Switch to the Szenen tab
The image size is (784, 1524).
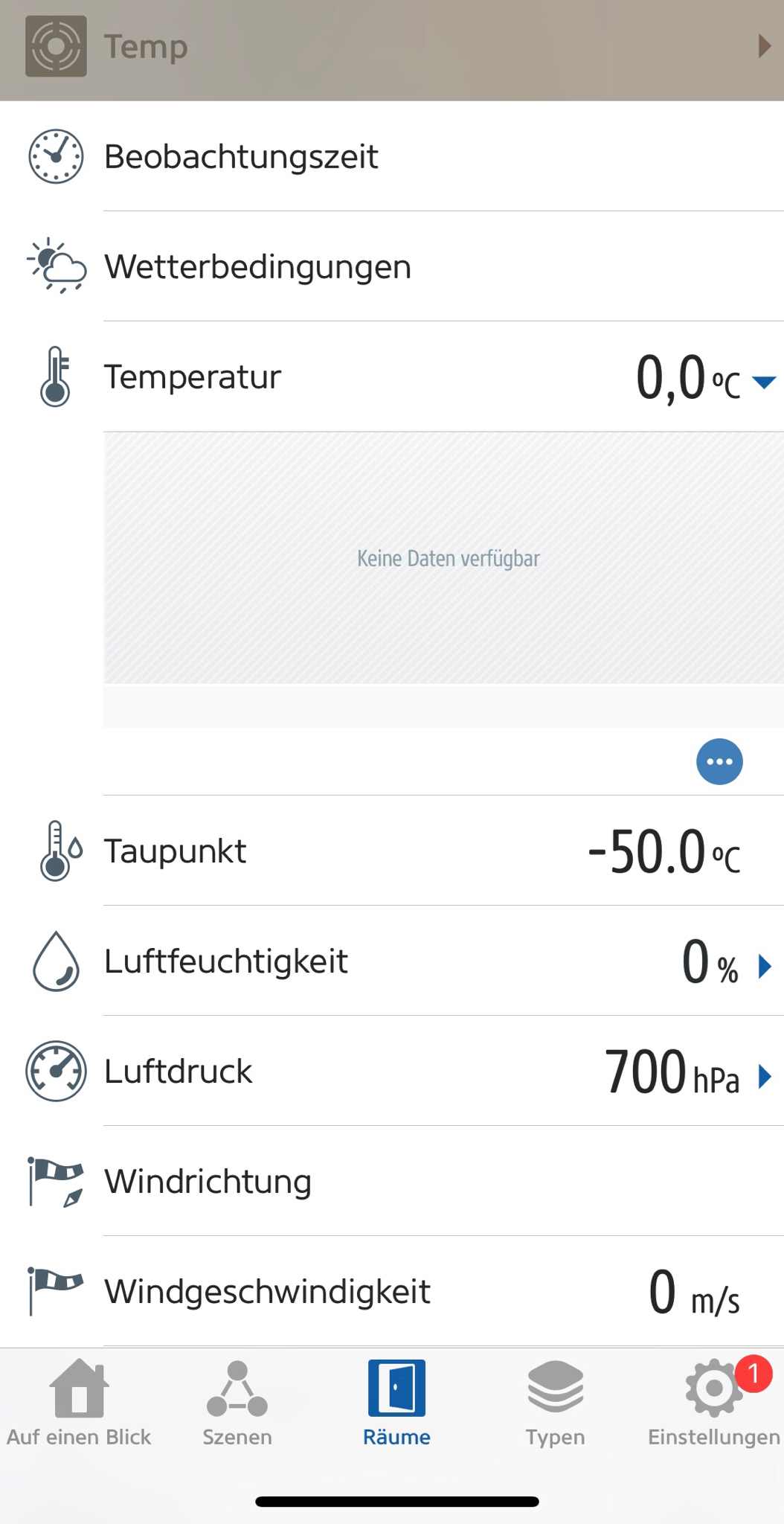coord(237,1403)
